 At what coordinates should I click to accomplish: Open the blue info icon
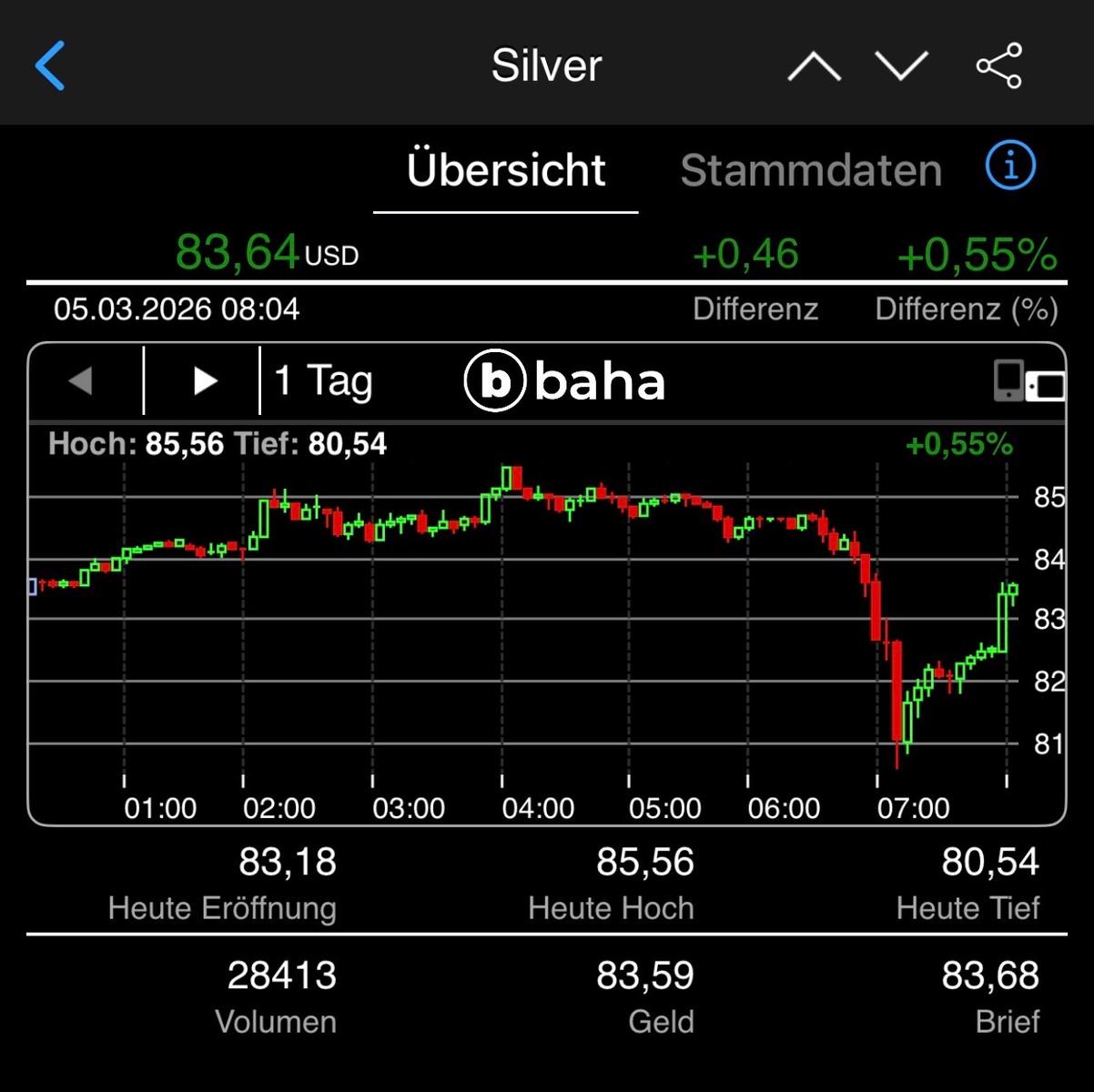click(1010, 167)
